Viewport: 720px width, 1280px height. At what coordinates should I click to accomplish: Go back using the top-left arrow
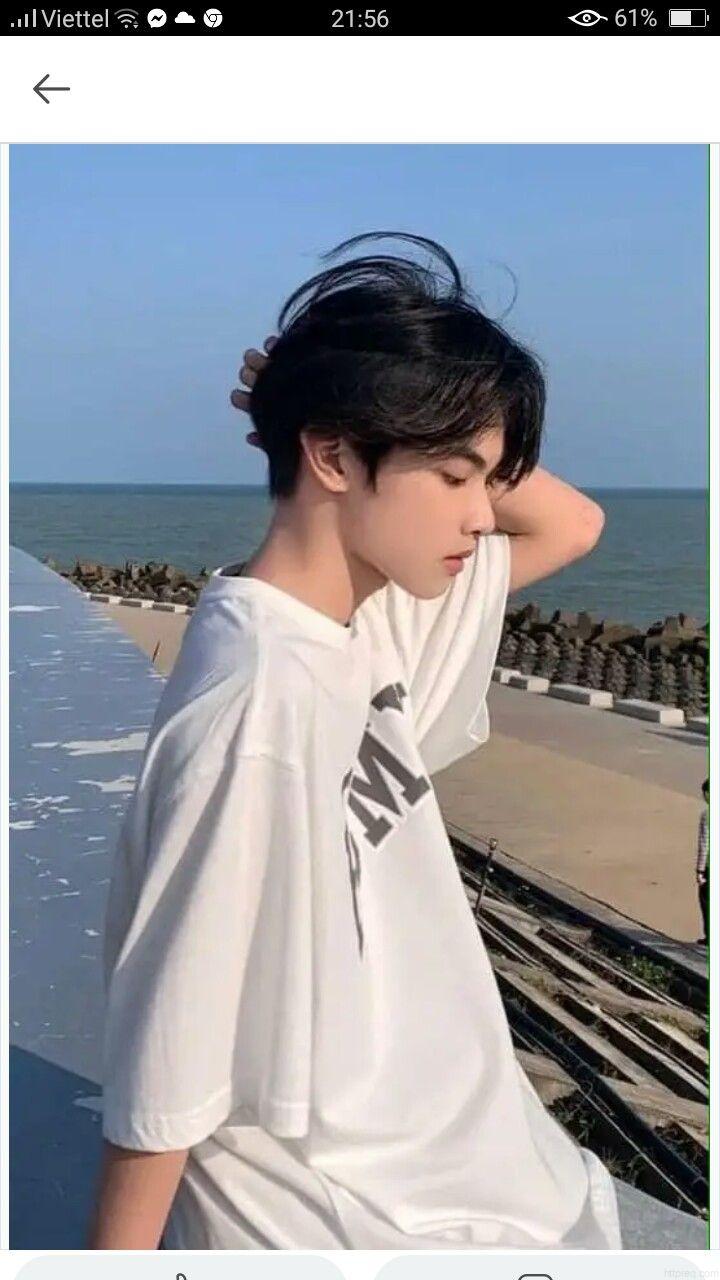click(x=51, y=89)
